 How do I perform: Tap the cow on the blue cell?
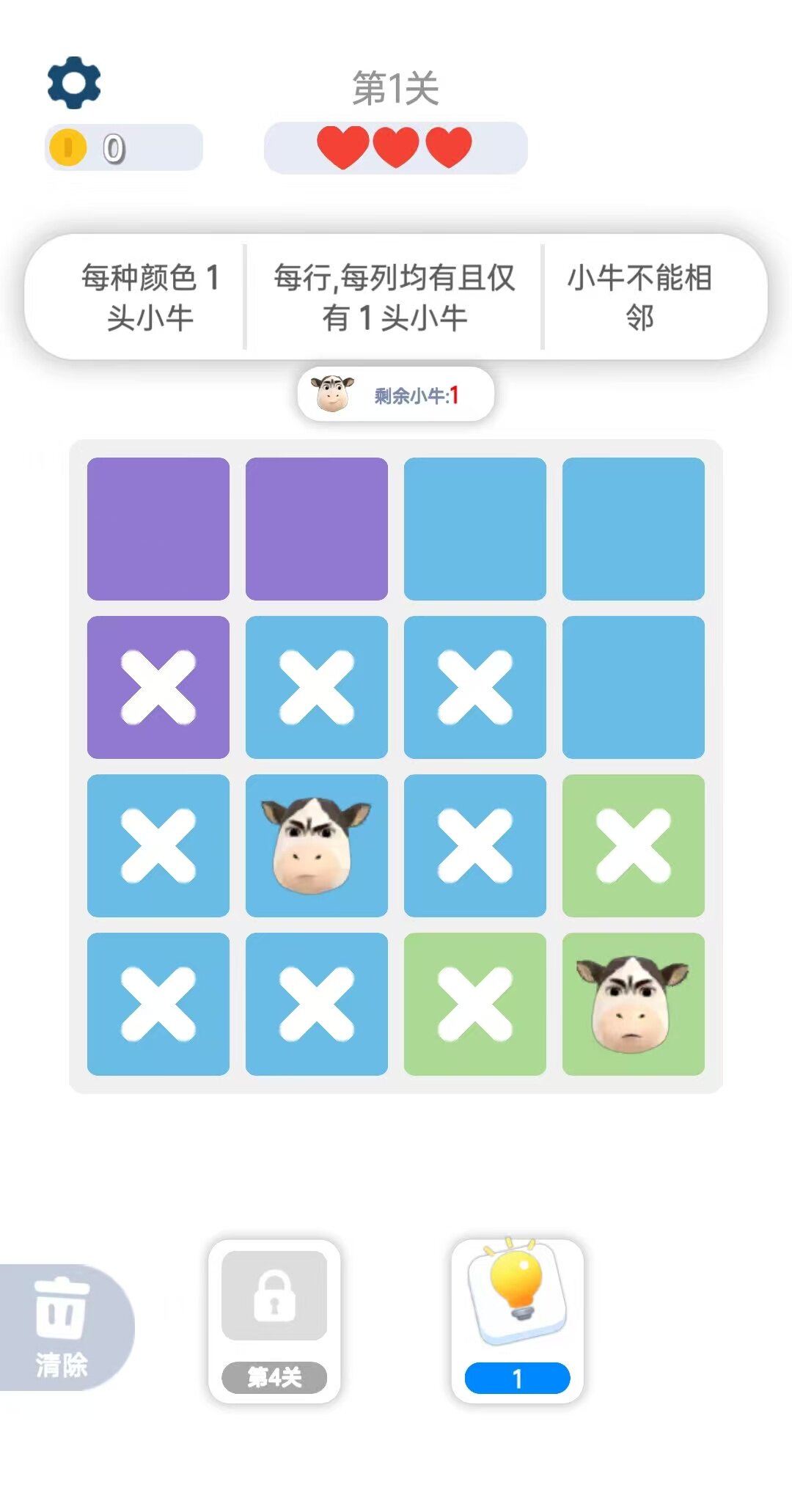317,845
